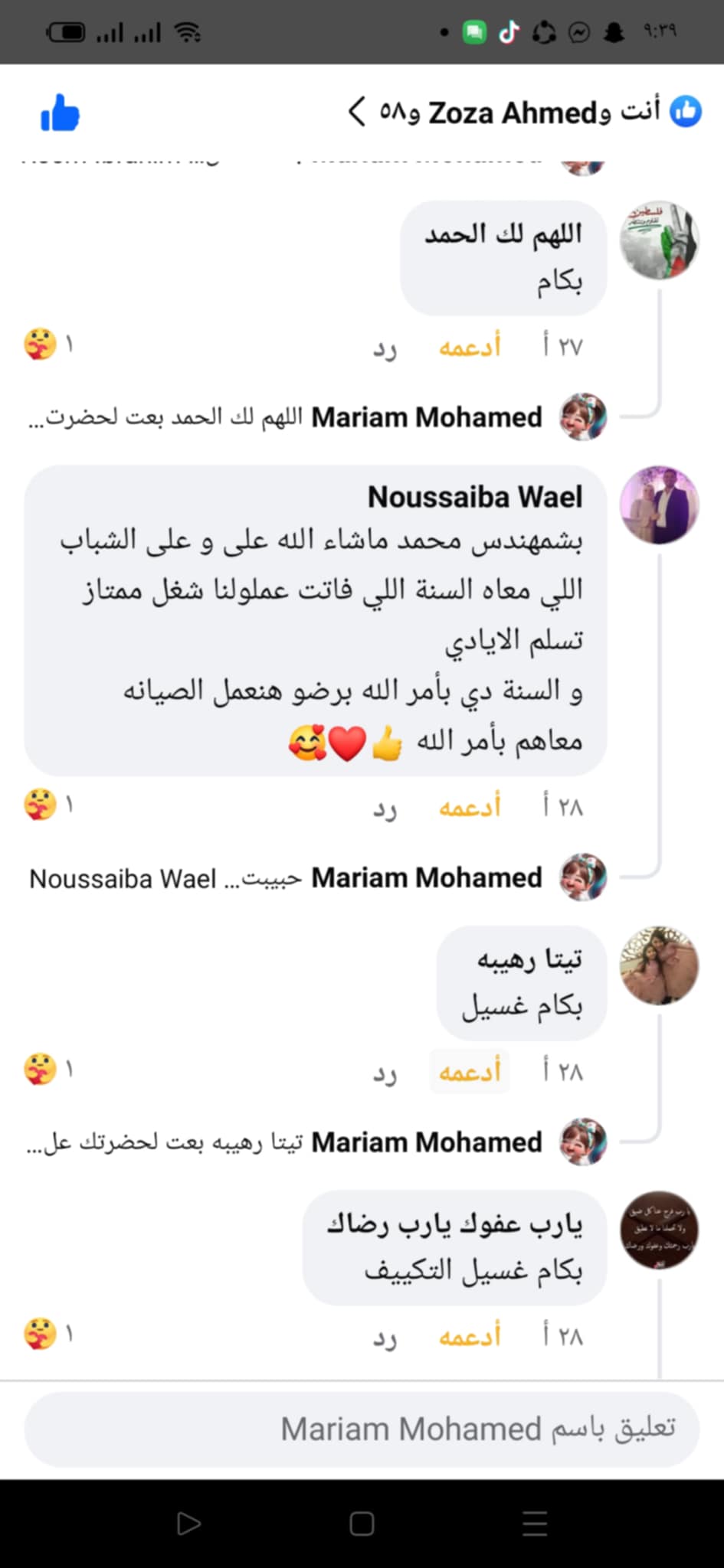724x1568 pixels.
Task: Reply to يارب عفوك يارب رضاك comment
Action: 385,1338
